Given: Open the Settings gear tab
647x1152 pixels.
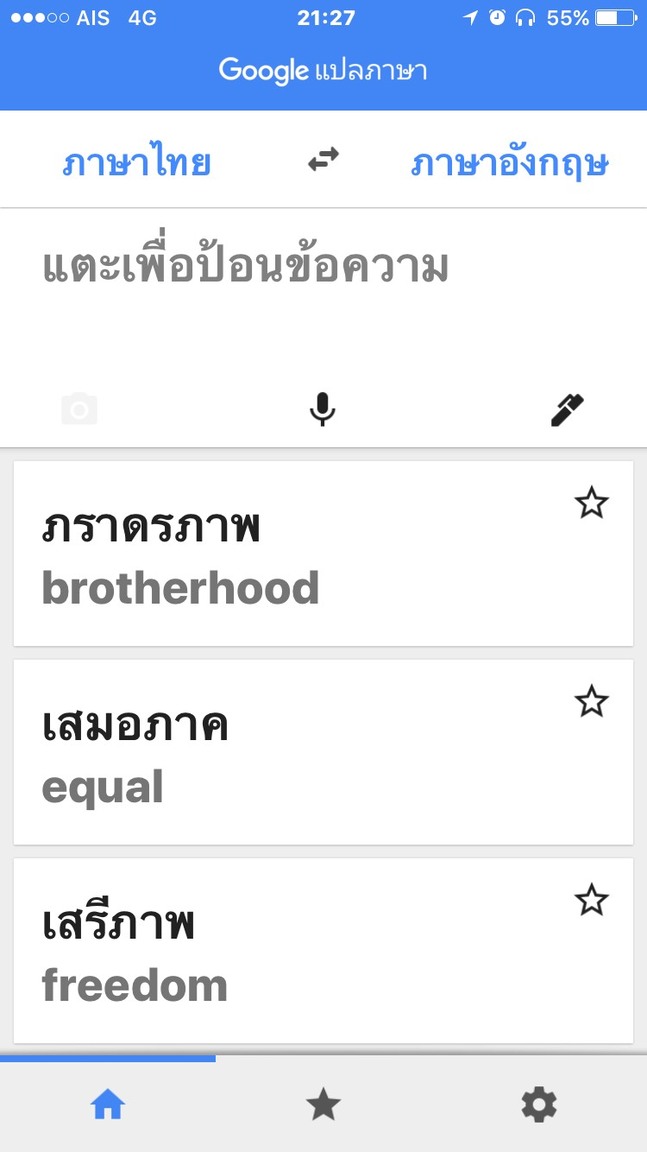Looking at the screenshot, I should click(539, 1105).
